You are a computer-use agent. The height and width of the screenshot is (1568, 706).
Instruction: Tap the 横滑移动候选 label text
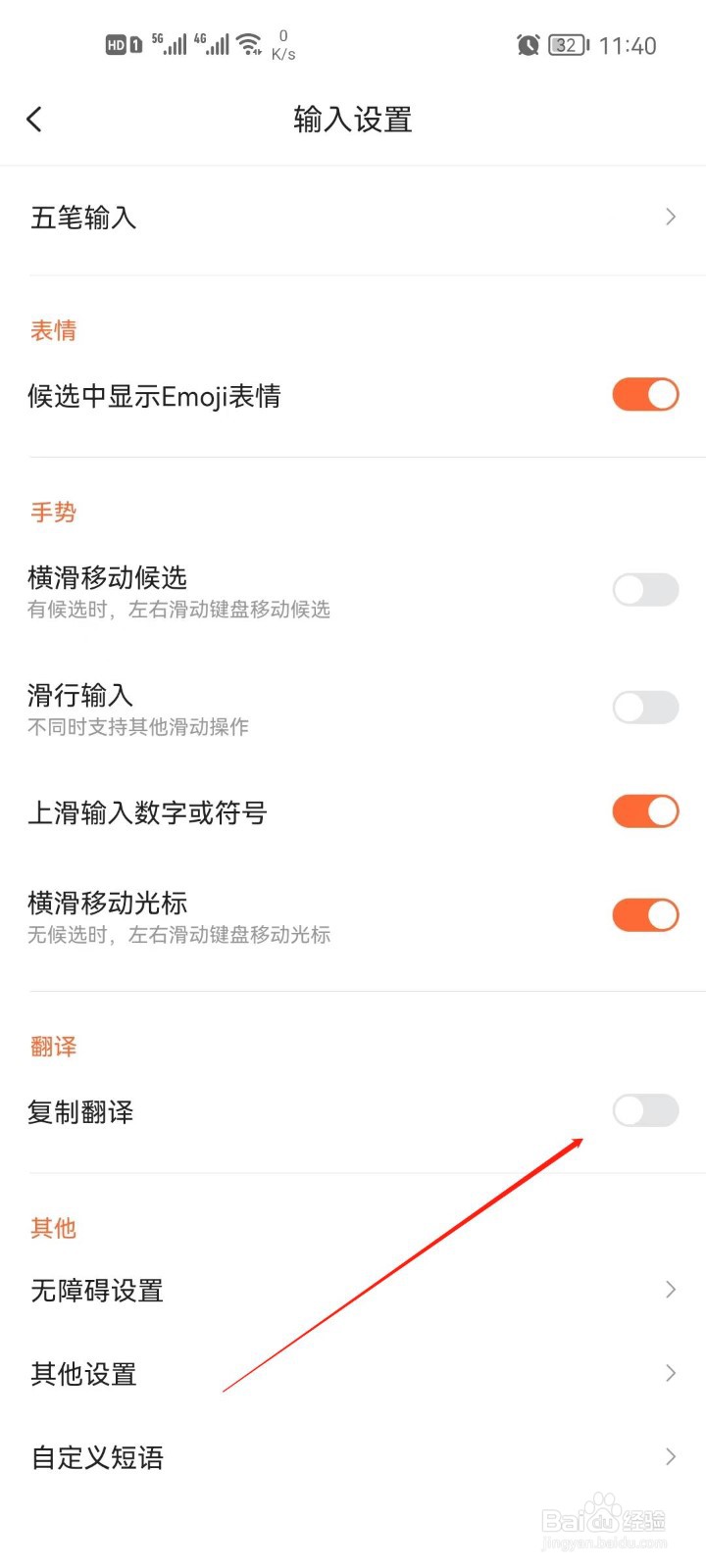(x=108, y=577)
